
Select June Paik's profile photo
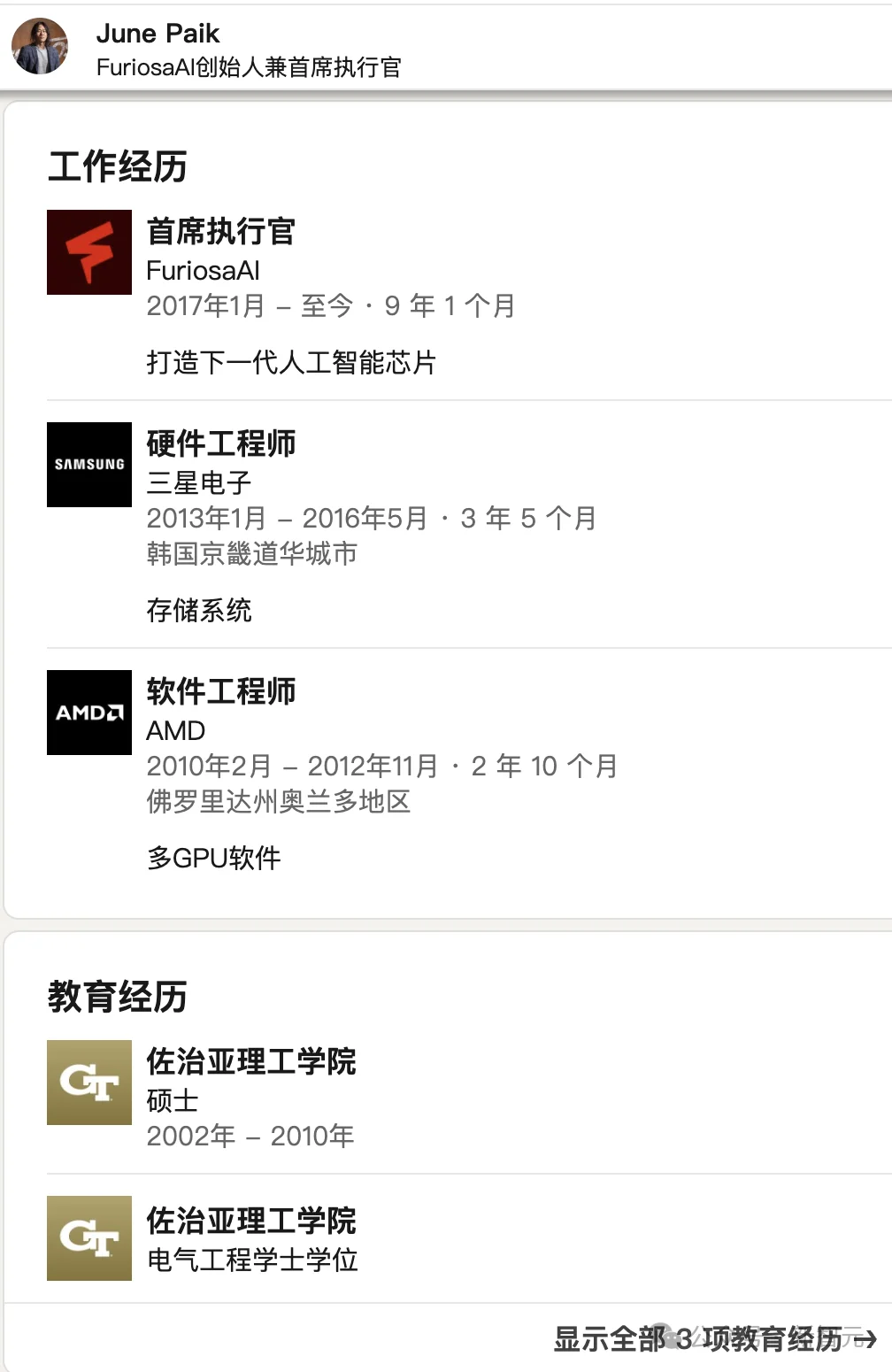click(40, 46)
